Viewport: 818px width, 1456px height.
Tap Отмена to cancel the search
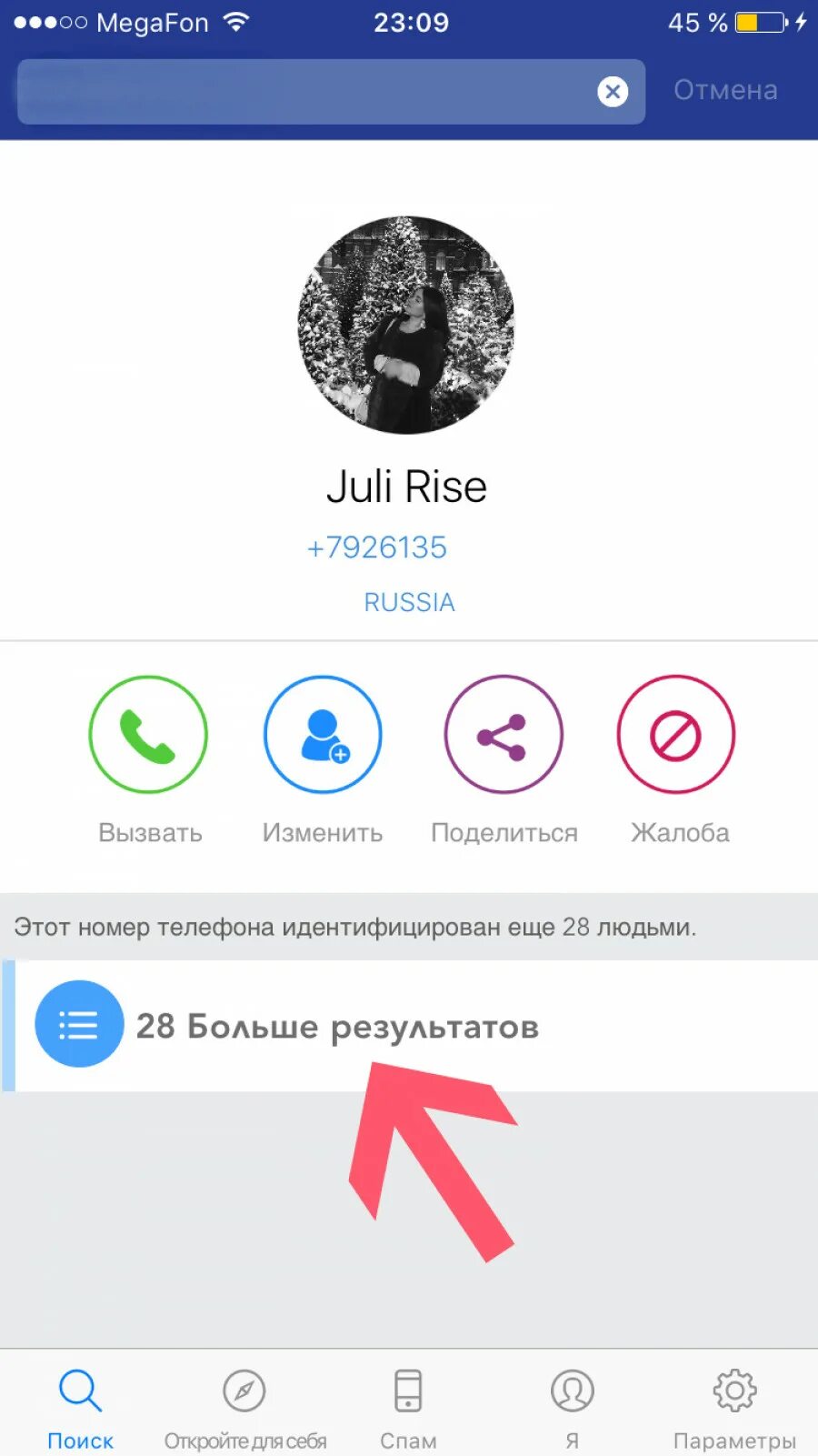click(x=725, y=90)
